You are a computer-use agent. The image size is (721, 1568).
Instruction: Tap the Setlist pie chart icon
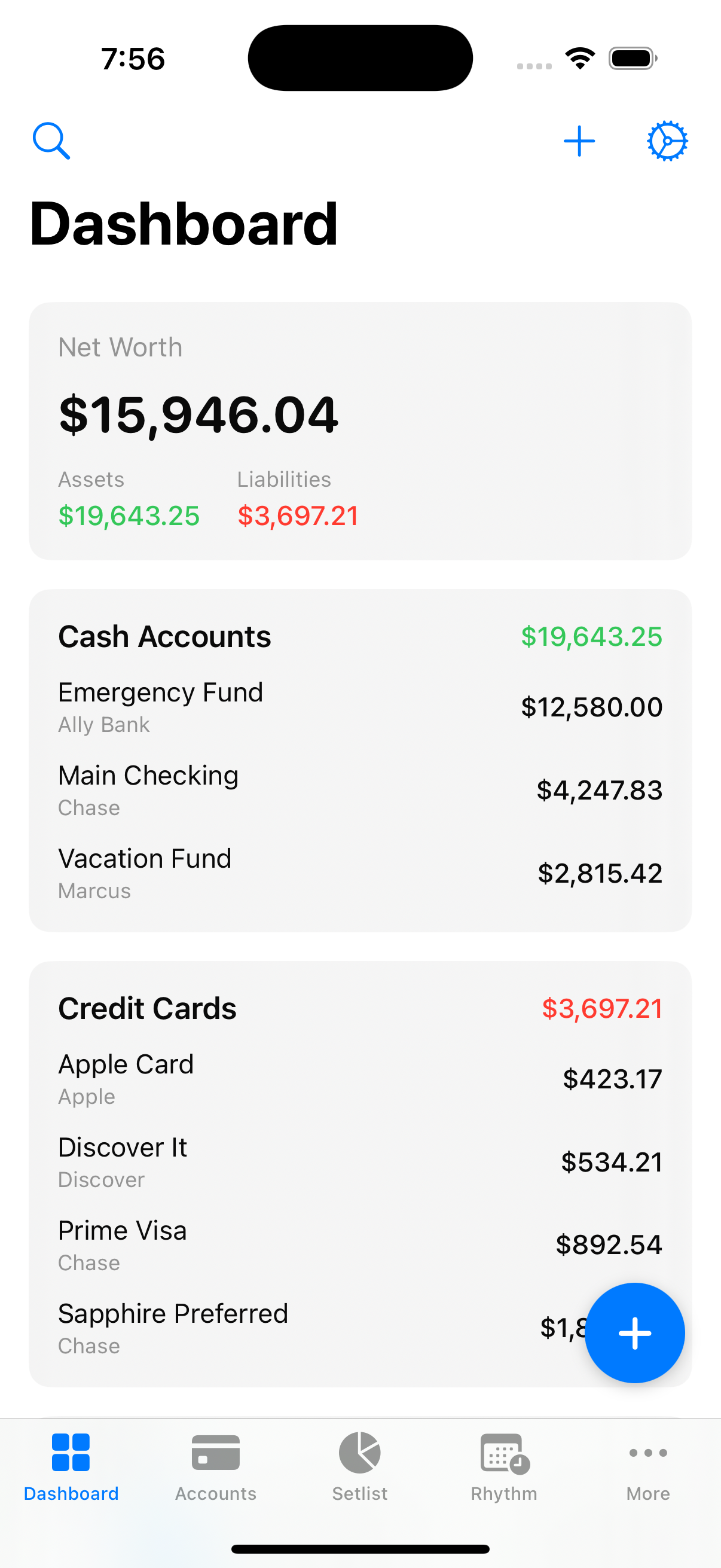[x=359, y=1452]
